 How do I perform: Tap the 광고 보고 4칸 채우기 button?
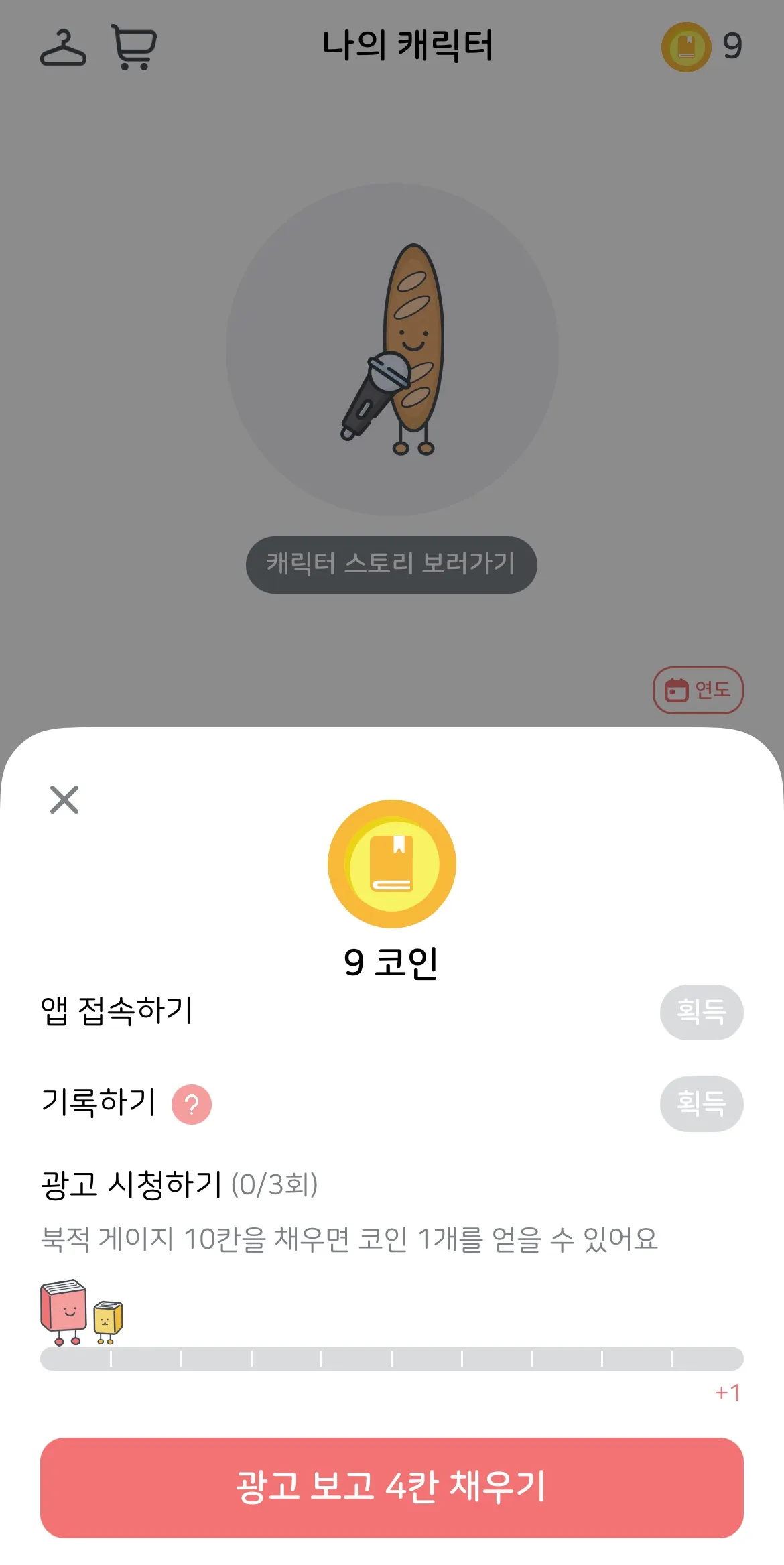point(392,1487)
